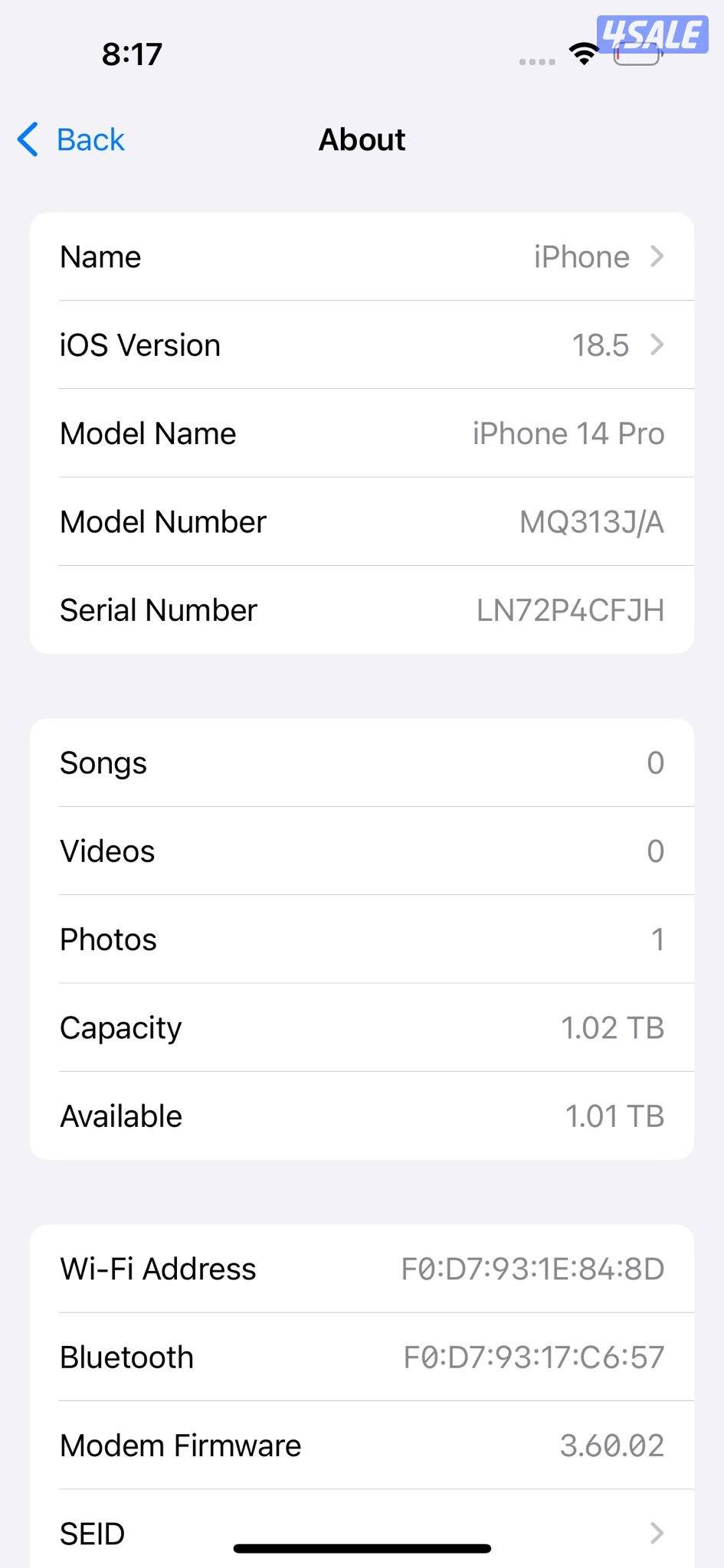Tap Back to return to Settings
The width and height of the screenshot is (724, 1568).
(x=88, y=139)
